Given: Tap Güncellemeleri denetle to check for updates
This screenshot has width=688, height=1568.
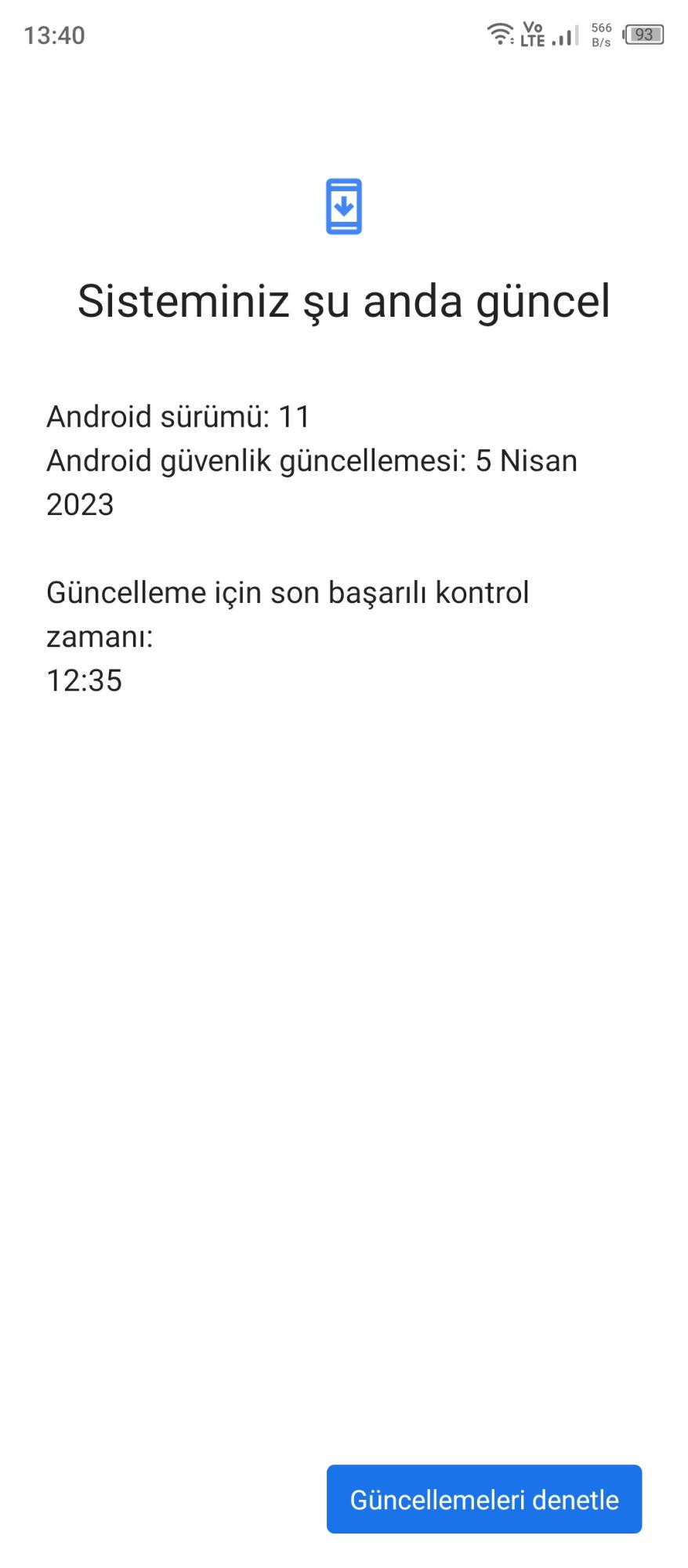Looking at the screenshot, I should click(x=484, y=1498).
